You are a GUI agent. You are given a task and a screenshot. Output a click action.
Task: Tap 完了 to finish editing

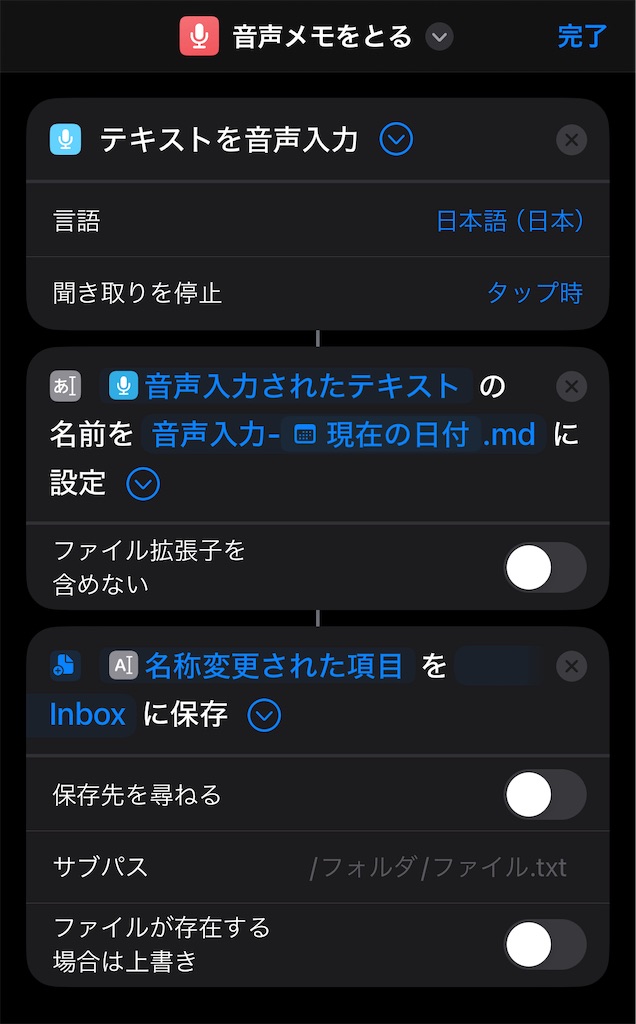pyautogui.click(x=582, y=37)
